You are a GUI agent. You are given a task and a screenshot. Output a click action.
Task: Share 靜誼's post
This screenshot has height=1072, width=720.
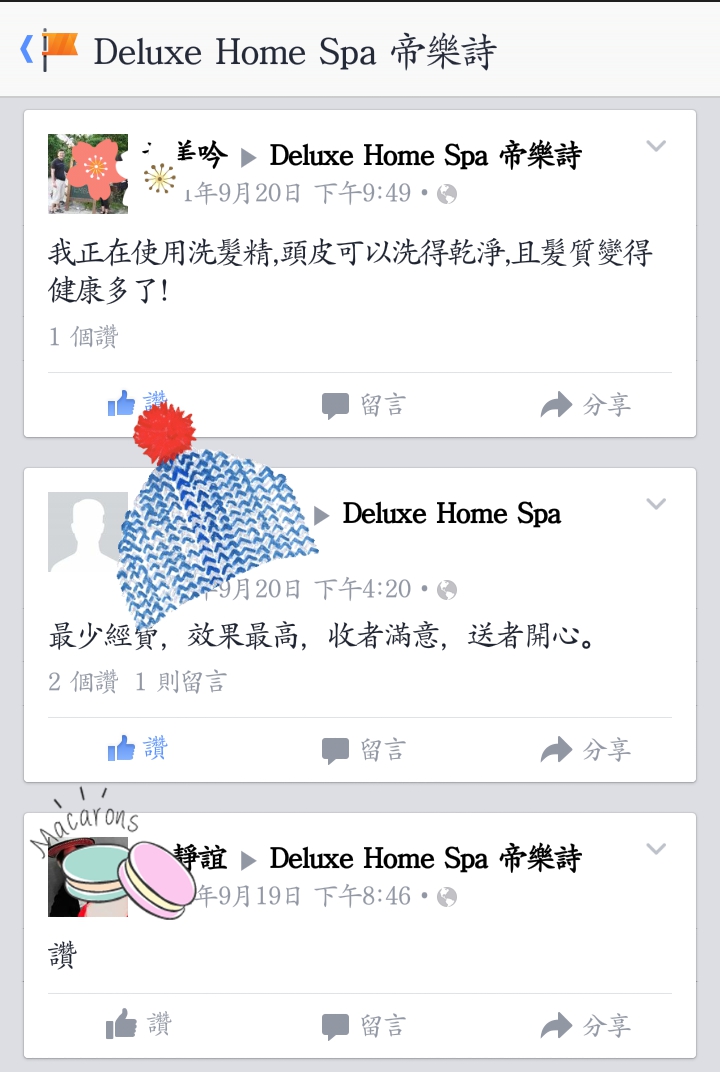pos(585,1026)
